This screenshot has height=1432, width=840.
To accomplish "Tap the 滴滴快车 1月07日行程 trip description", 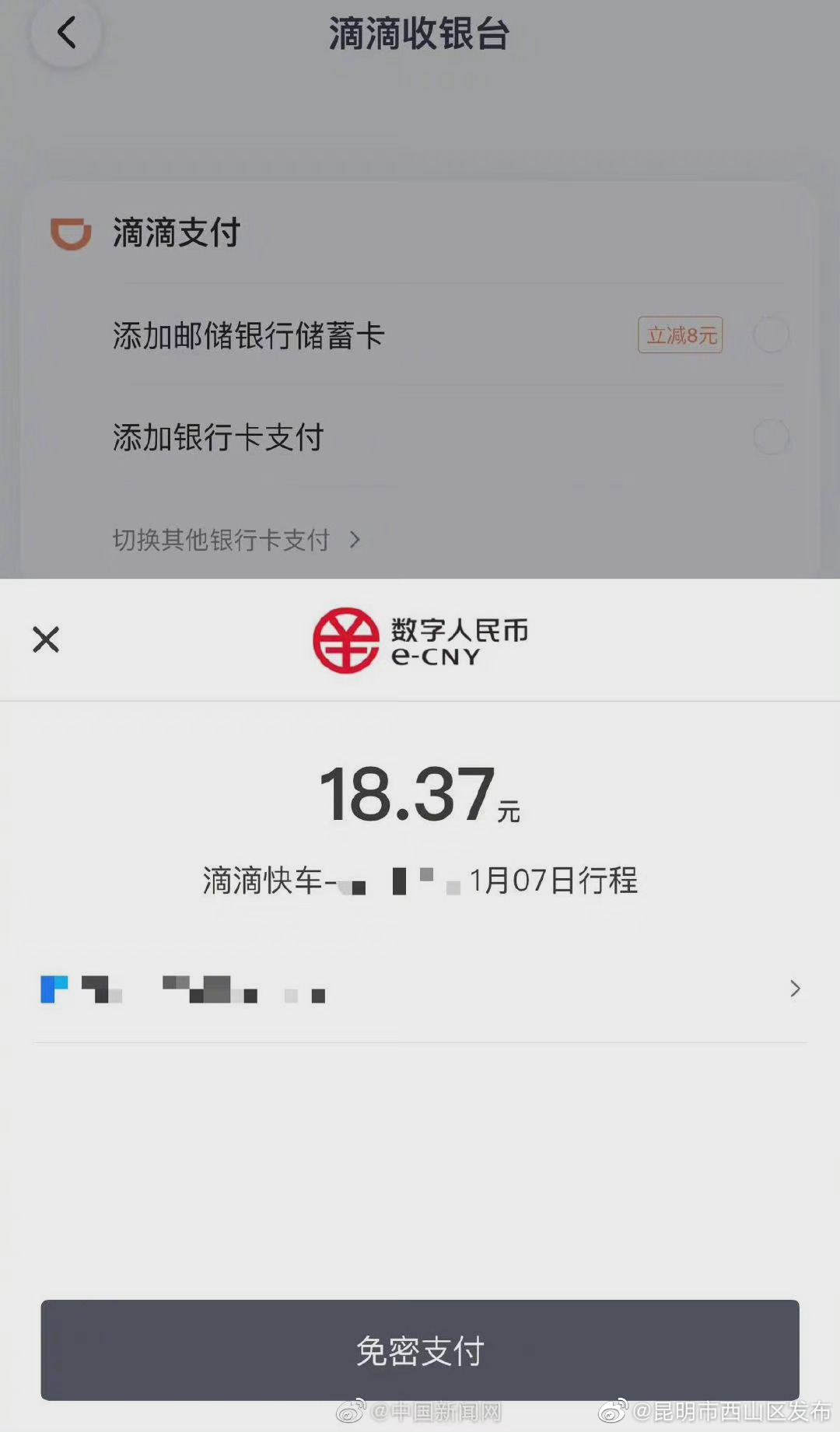I will (x=420, y=881).
